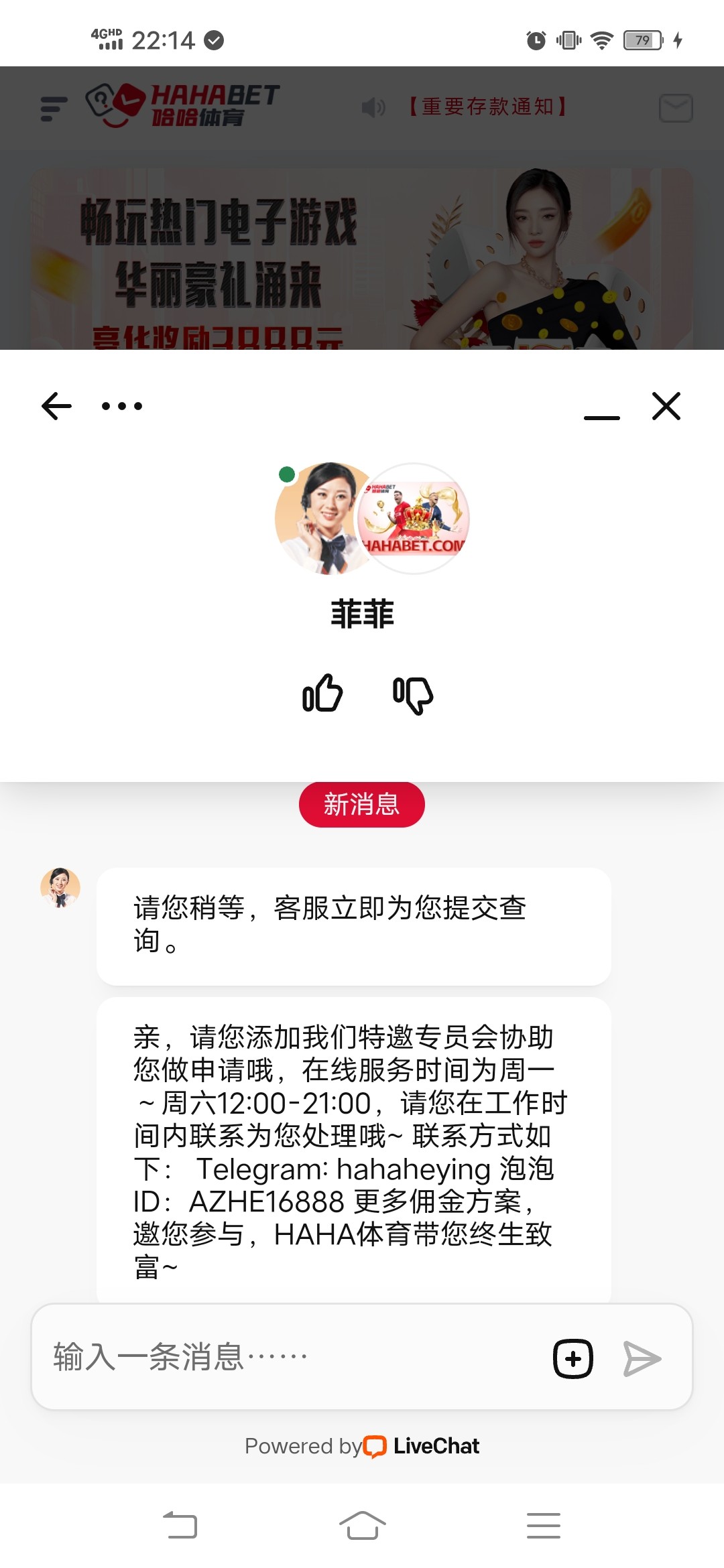Open the attachment plus button
Screen dimensions: 724x1568
(x=573, y=1358)
